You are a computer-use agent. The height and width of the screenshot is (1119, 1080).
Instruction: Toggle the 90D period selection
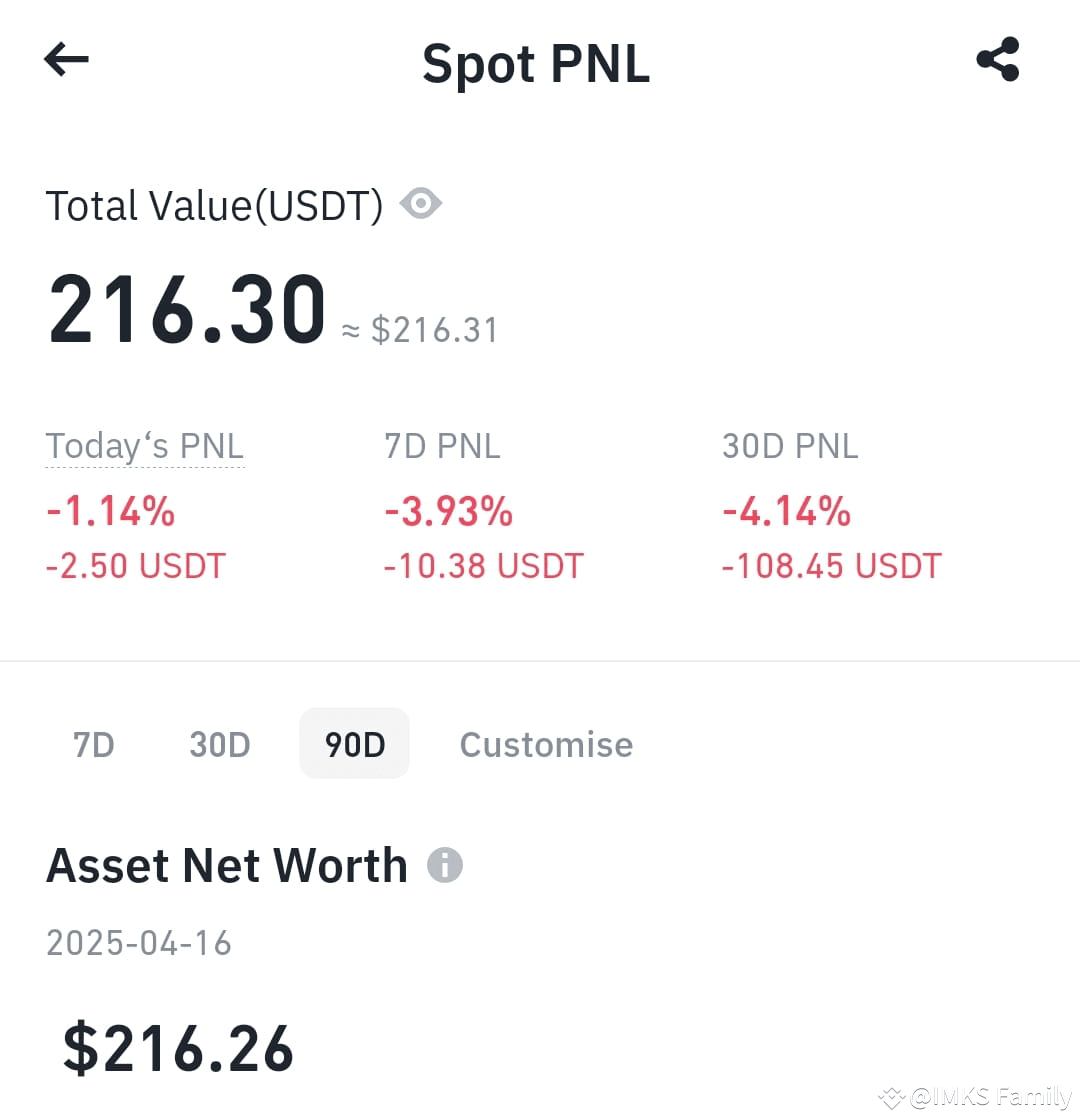pyautogui.click(x=354, y=744)
